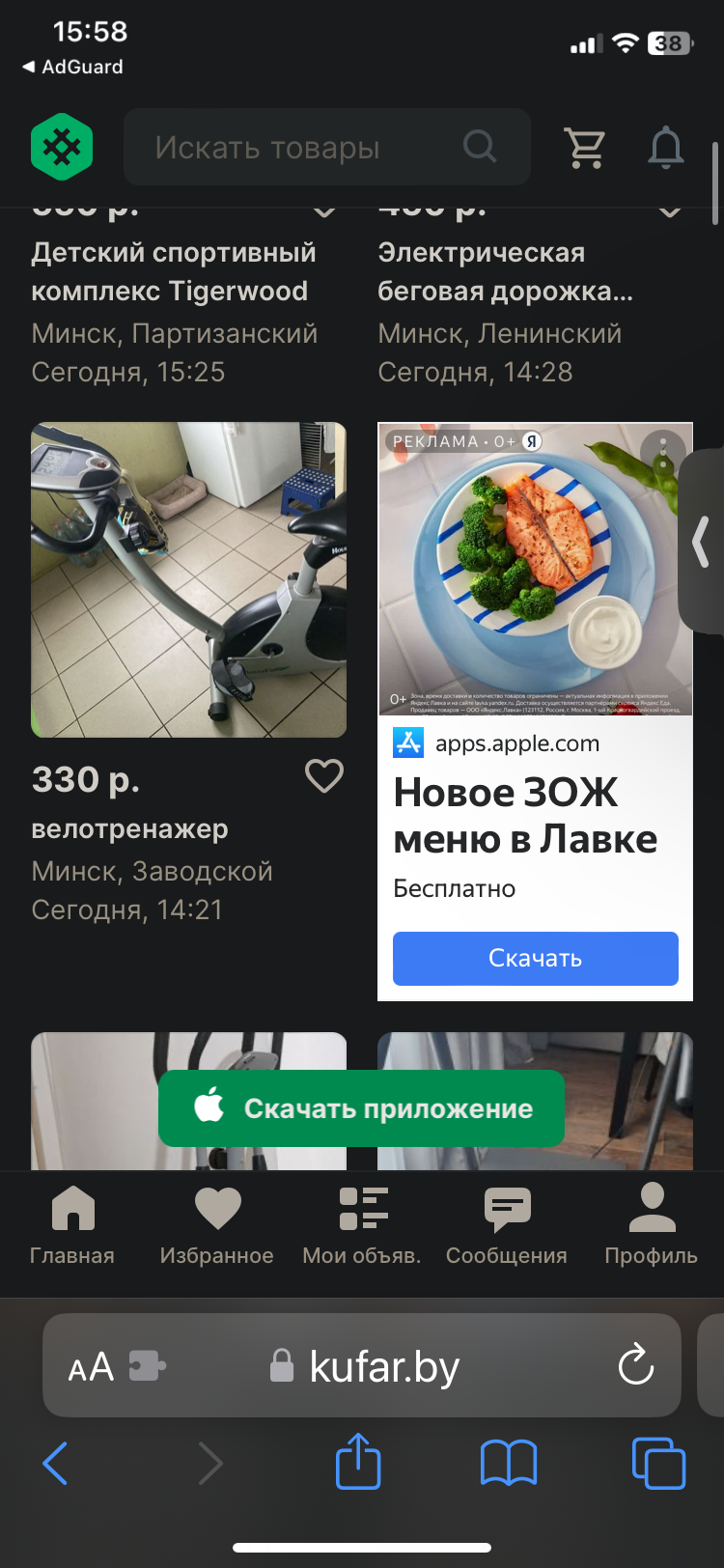Go back to the previous page in Safari

pyautogui.click(x=55, y=1463)
